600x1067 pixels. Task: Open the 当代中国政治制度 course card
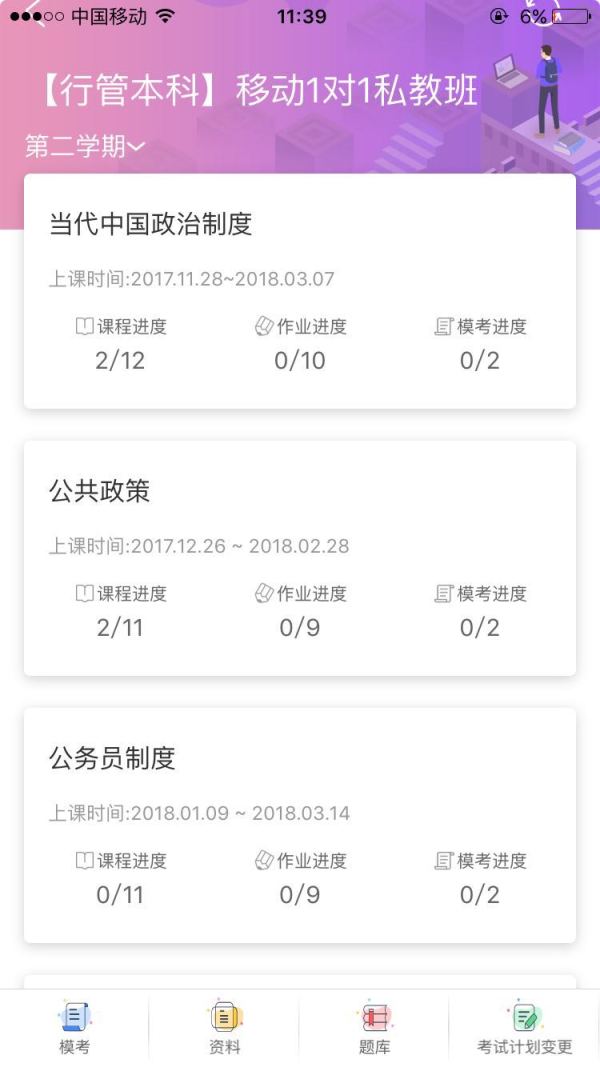point(300,291)
